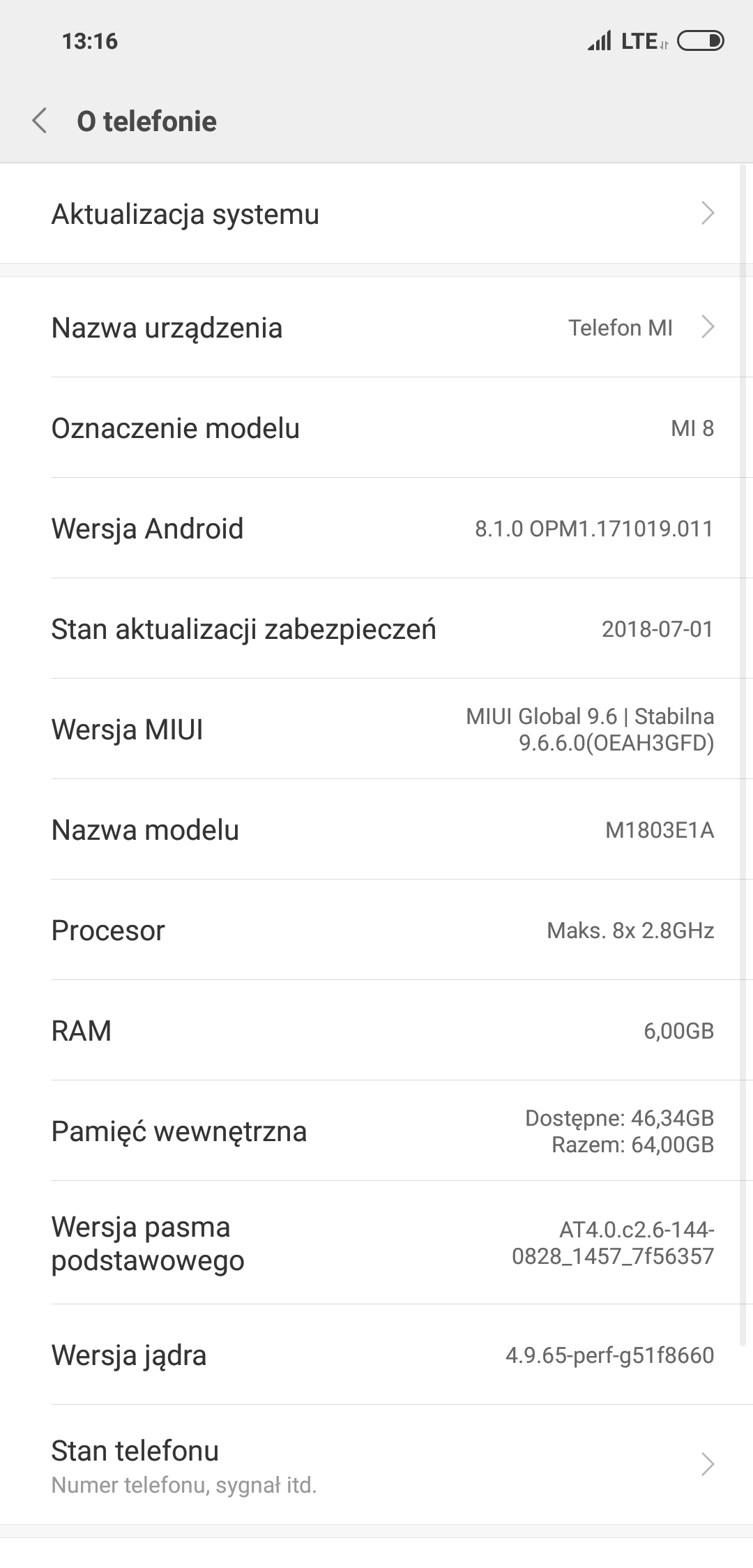Go back from O telefonie screen

40,121
